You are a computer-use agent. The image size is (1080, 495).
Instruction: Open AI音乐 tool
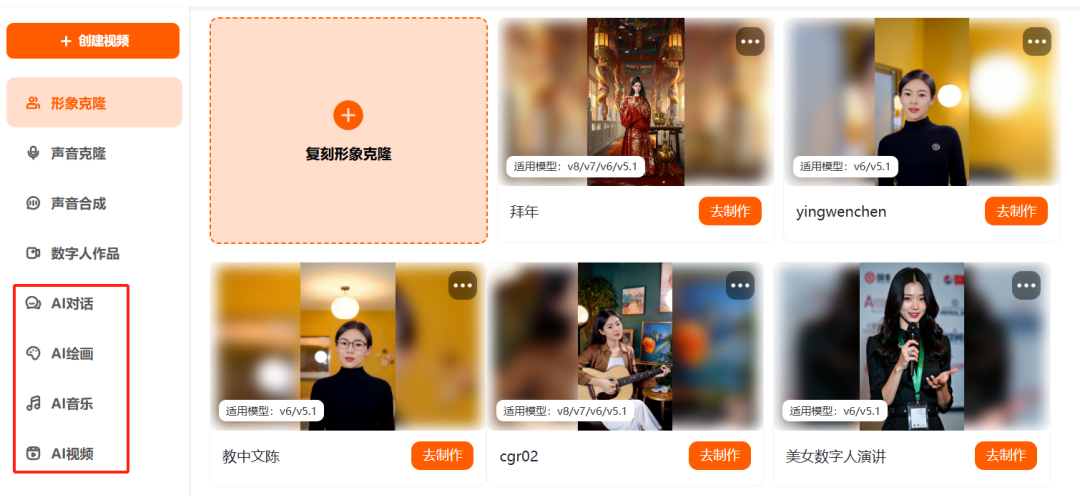click(72, 403)
